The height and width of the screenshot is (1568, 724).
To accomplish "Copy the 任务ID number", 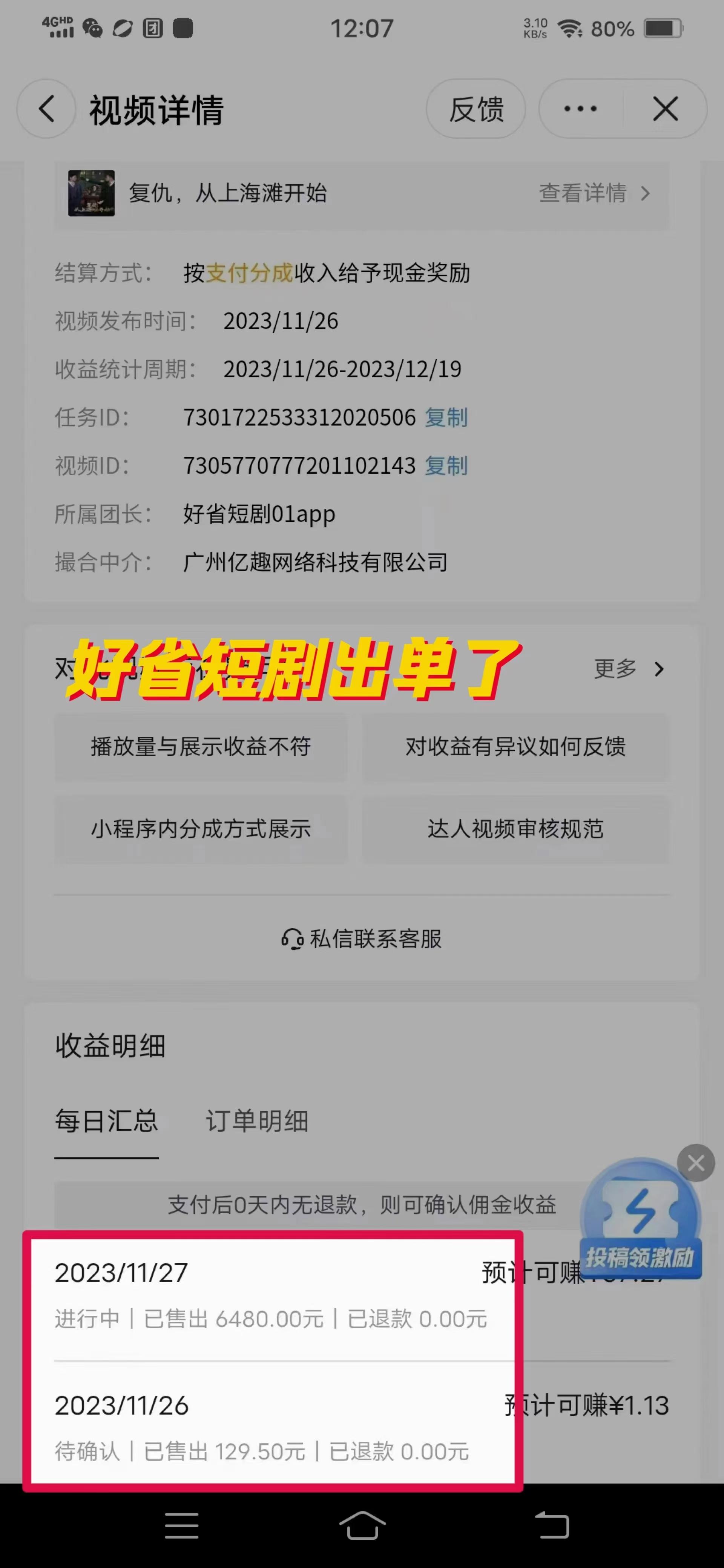I will 446,418.
